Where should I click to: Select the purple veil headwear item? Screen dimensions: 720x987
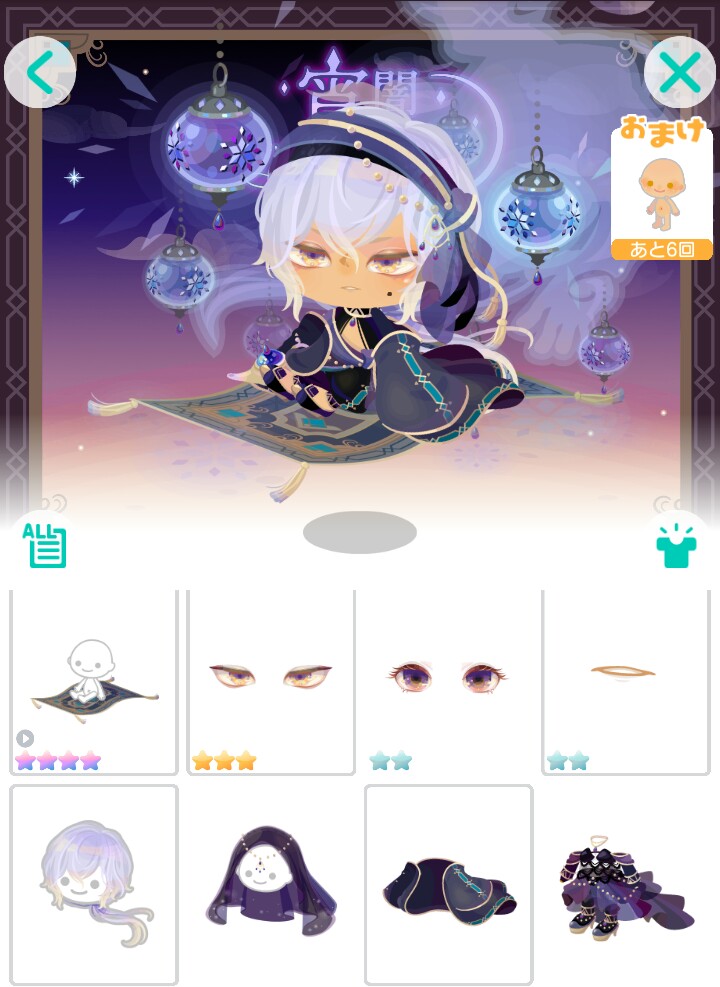[x=271, y=884]
